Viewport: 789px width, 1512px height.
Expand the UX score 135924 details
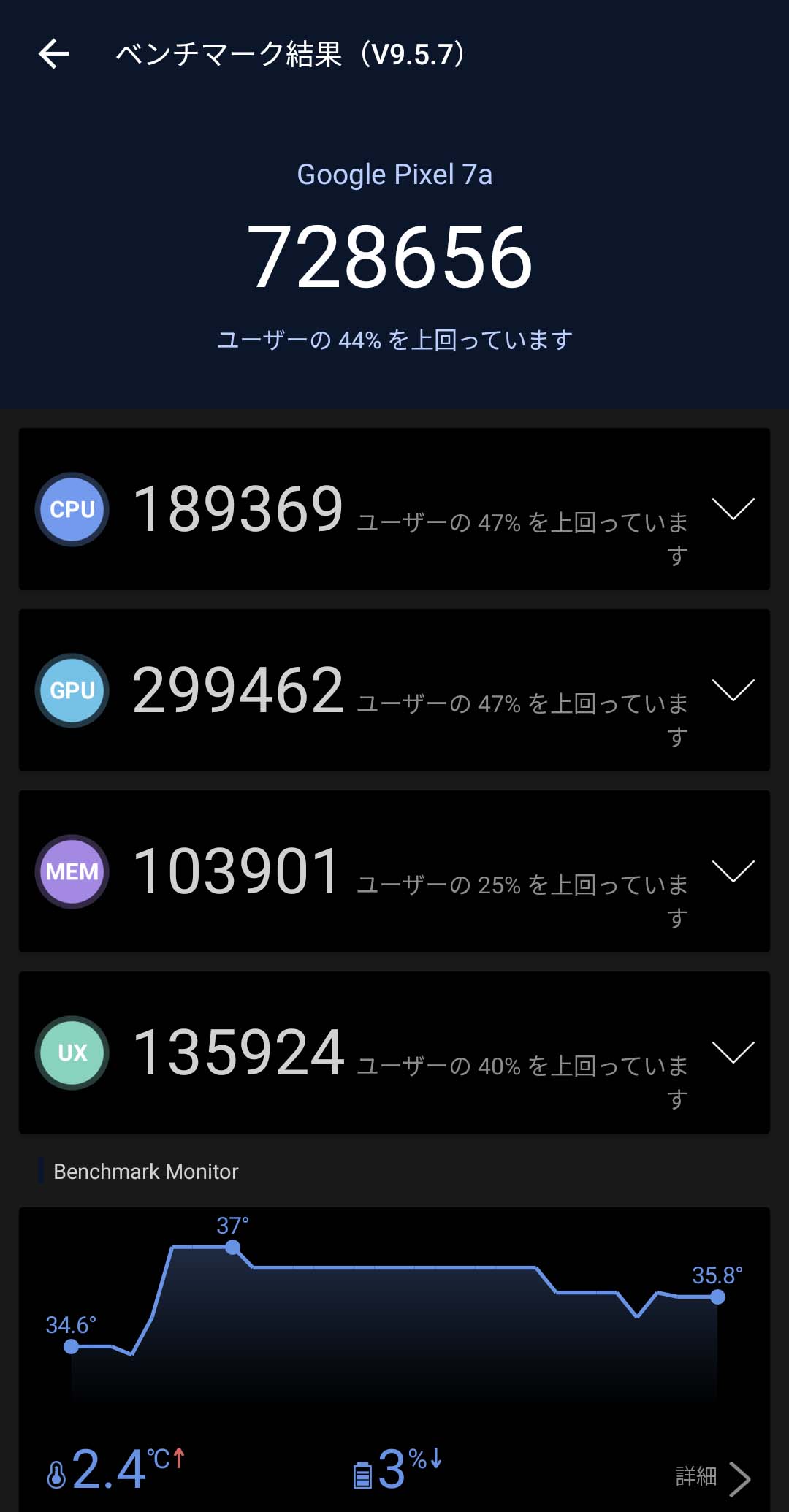pyautogui.click(x=733, y=1052)
